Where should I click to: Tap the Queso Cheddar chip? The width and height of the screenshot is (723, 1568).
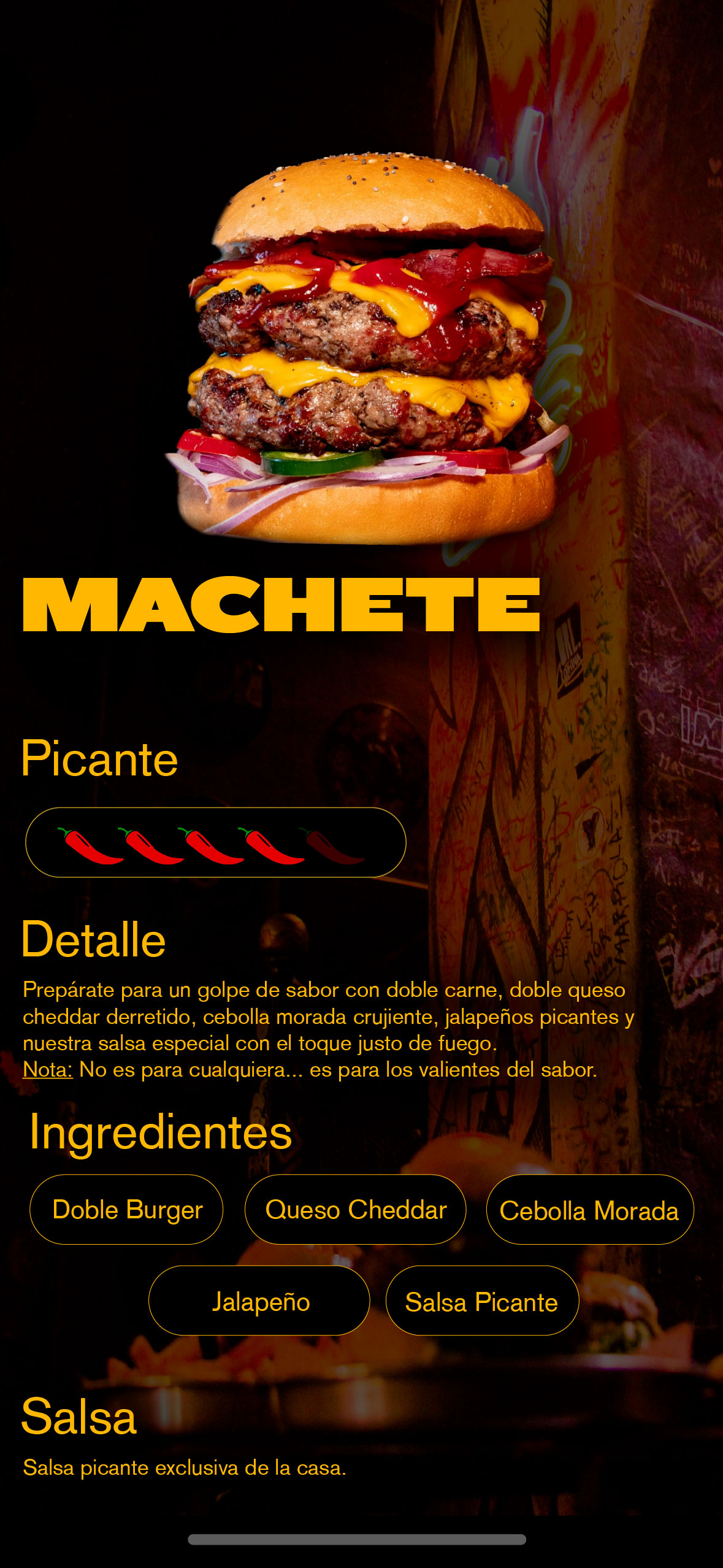tap(356, 1209)
